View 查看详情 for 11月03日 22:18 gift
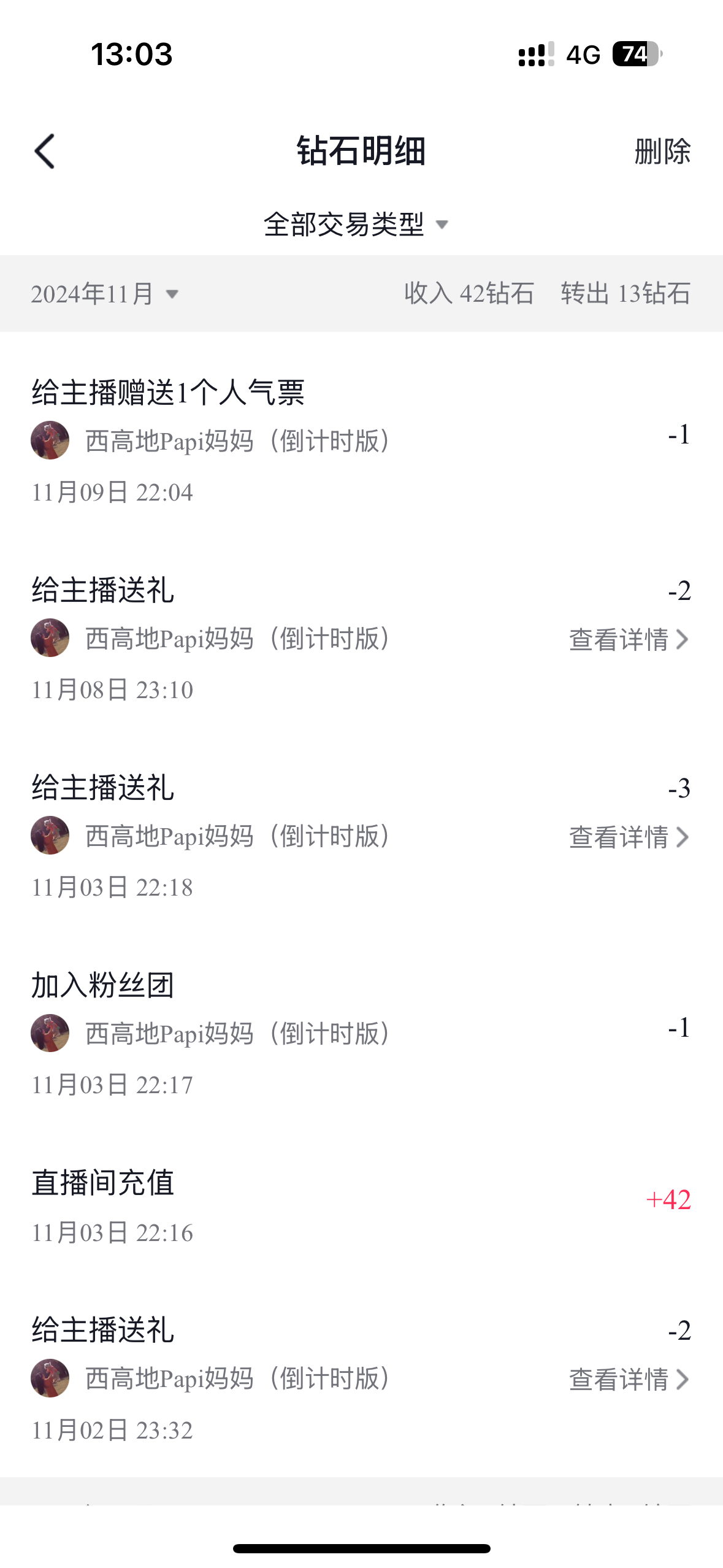The width and height of the screenshot is (723, 1568). (629, 837)
